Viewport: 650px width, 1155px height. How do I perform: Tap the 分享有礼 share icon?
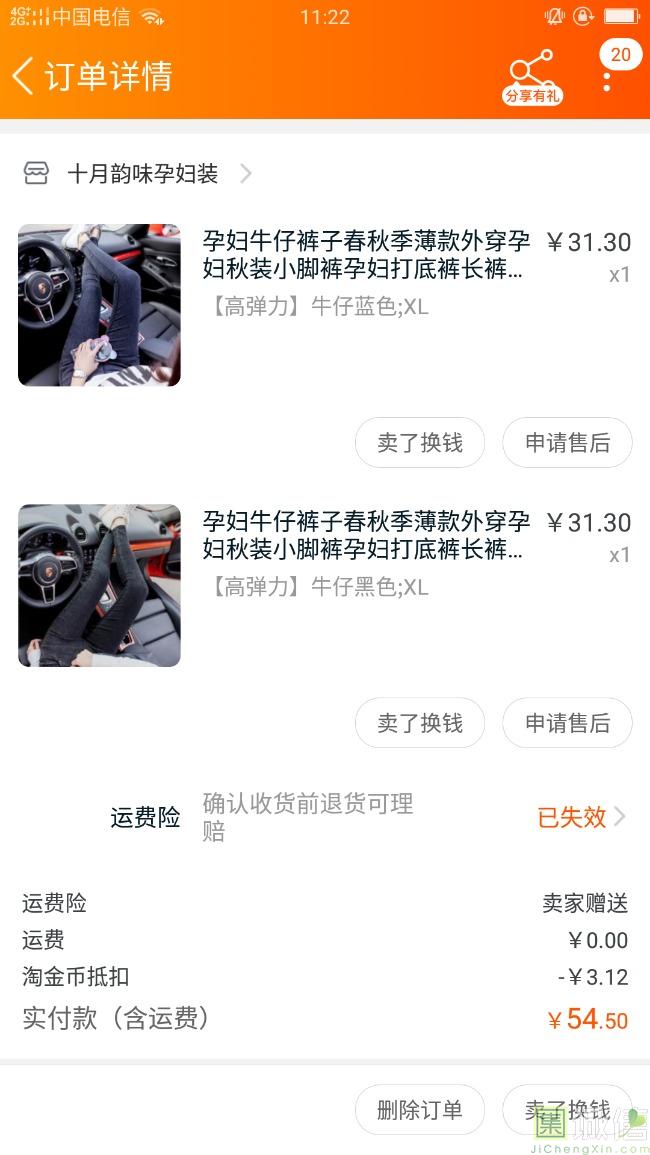531,77
